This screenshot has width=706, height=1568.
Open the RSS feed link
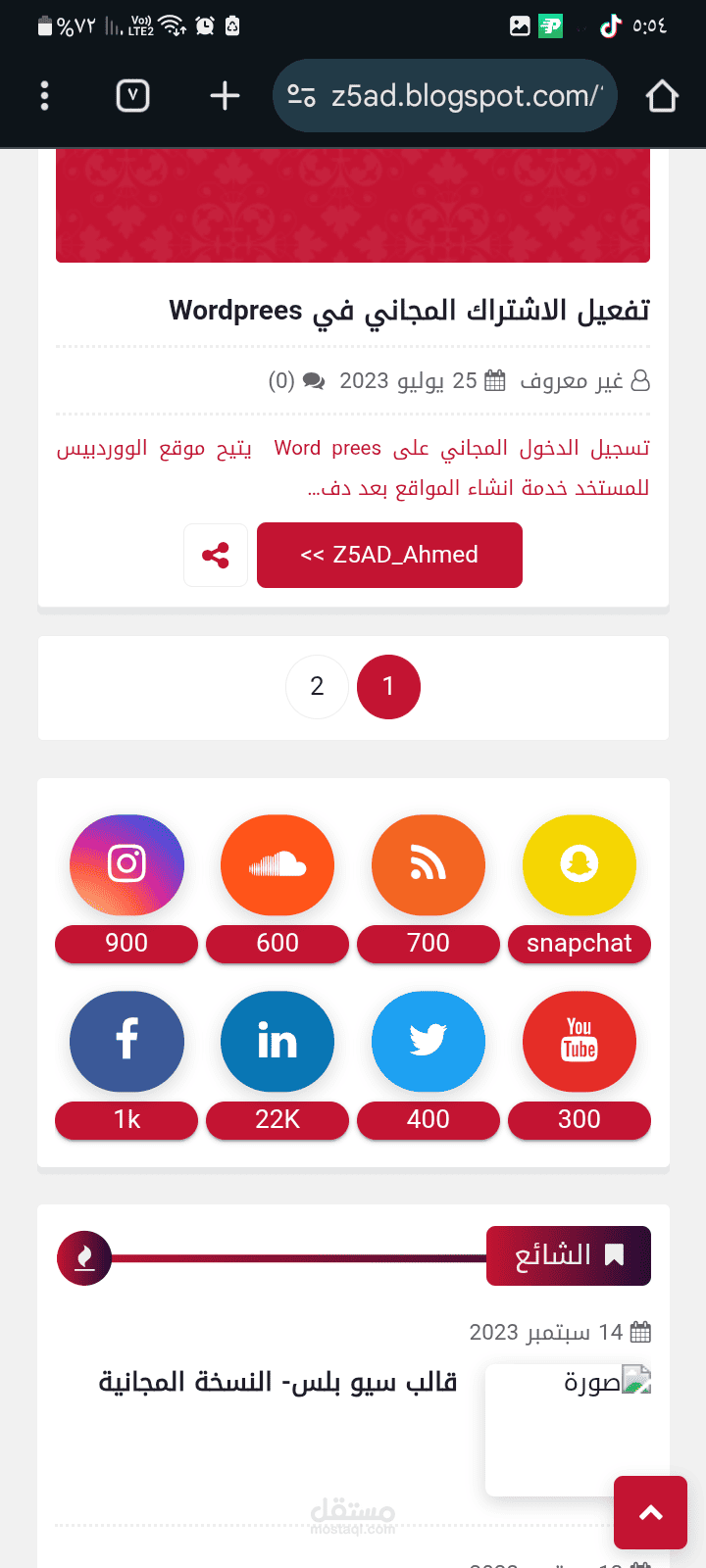[429, 865]
